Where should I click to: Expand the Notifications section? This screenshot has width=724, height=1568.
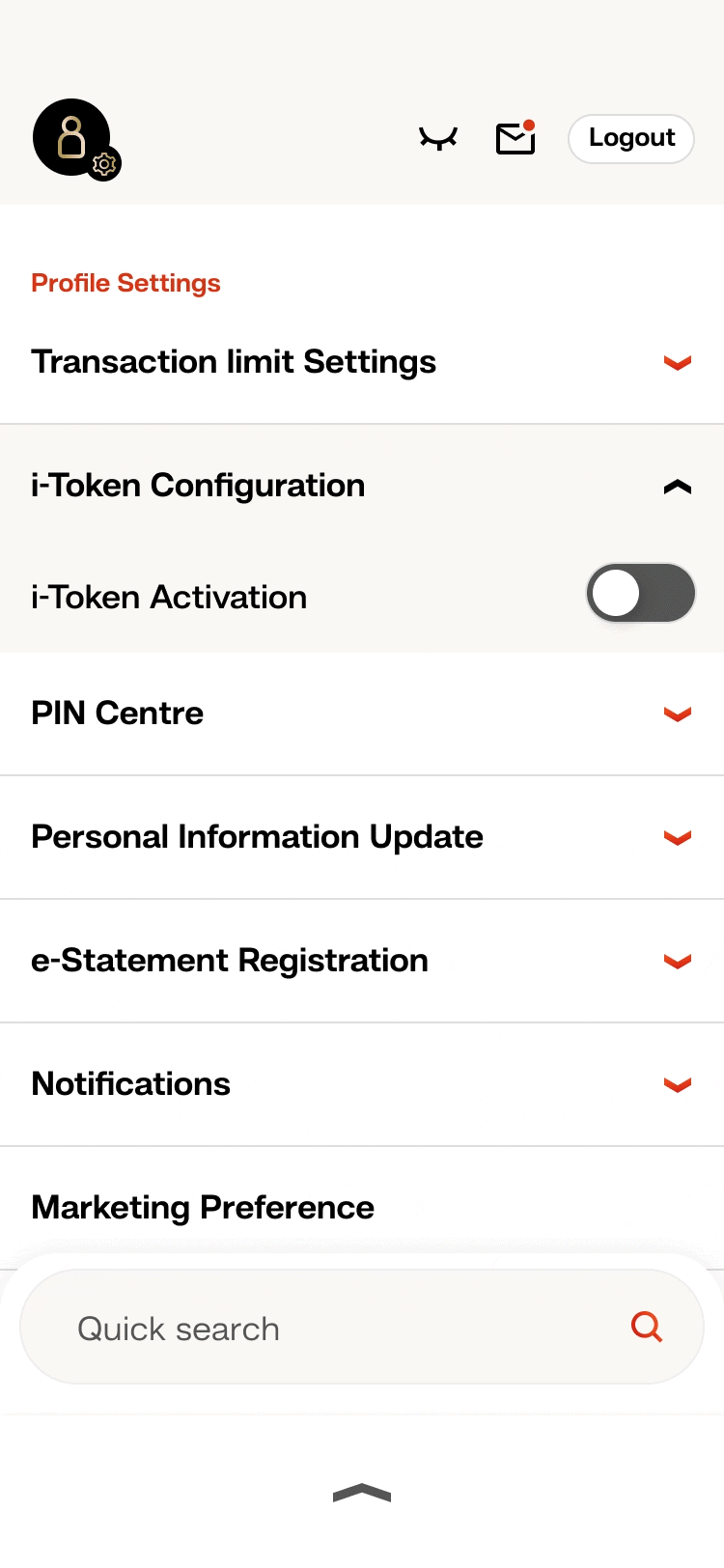362,1084
